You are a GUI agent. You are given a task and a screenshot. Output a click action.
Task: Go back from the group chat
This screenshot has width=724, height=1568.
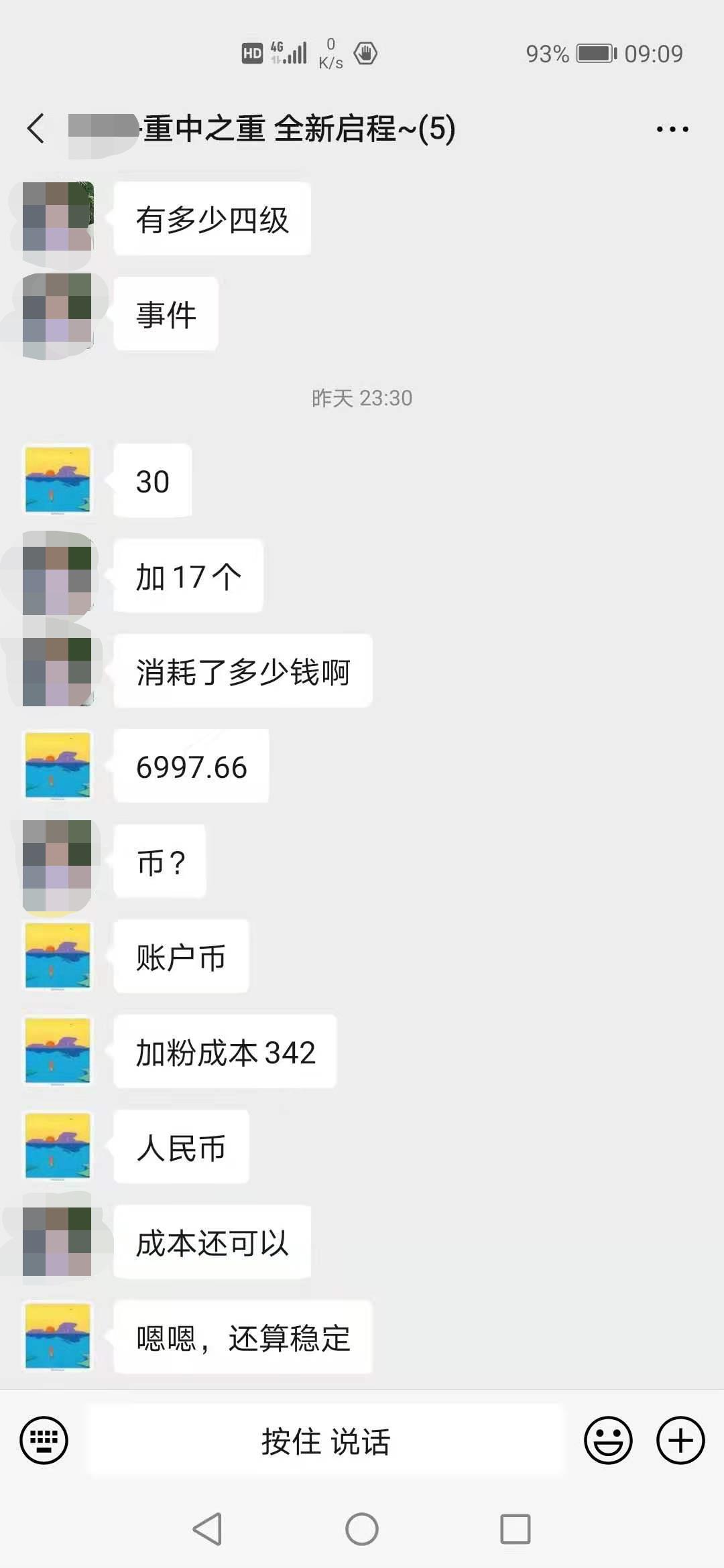[36, 128]
